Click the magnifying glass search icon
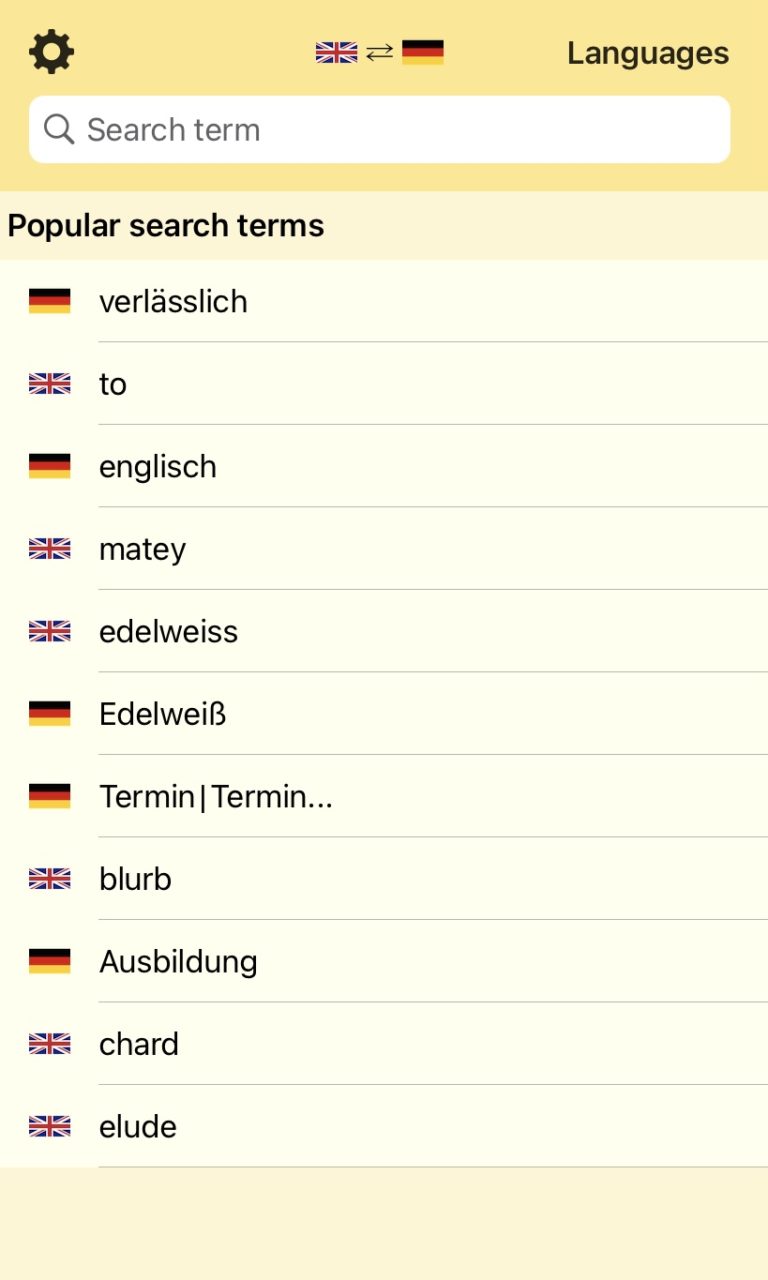This screenshot has height=1280, width=768. pyautogui.click(x=58, y=129)
